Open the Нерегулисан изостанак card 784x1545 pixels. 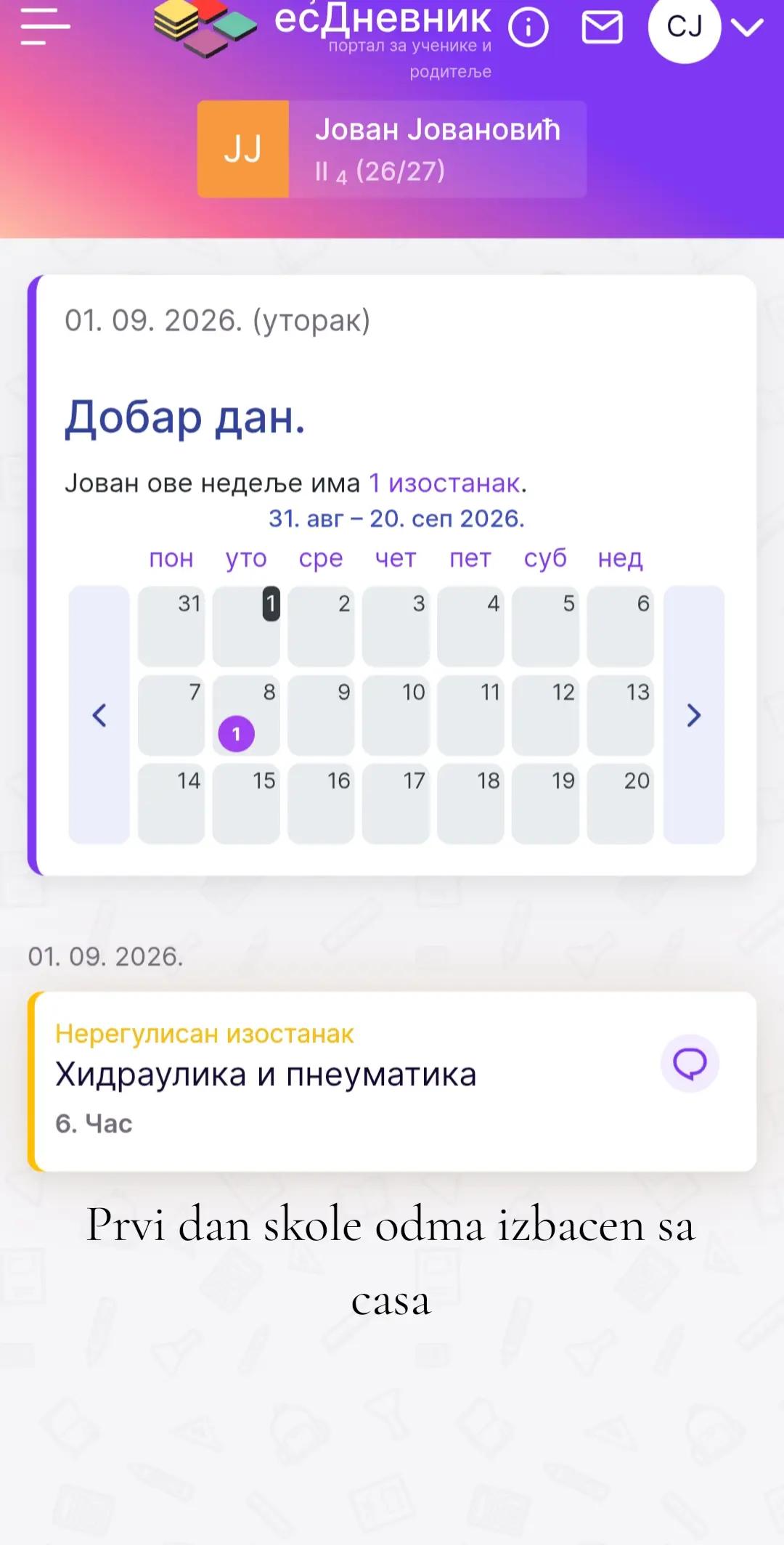pyautogui.click(x=392, y=1081)
